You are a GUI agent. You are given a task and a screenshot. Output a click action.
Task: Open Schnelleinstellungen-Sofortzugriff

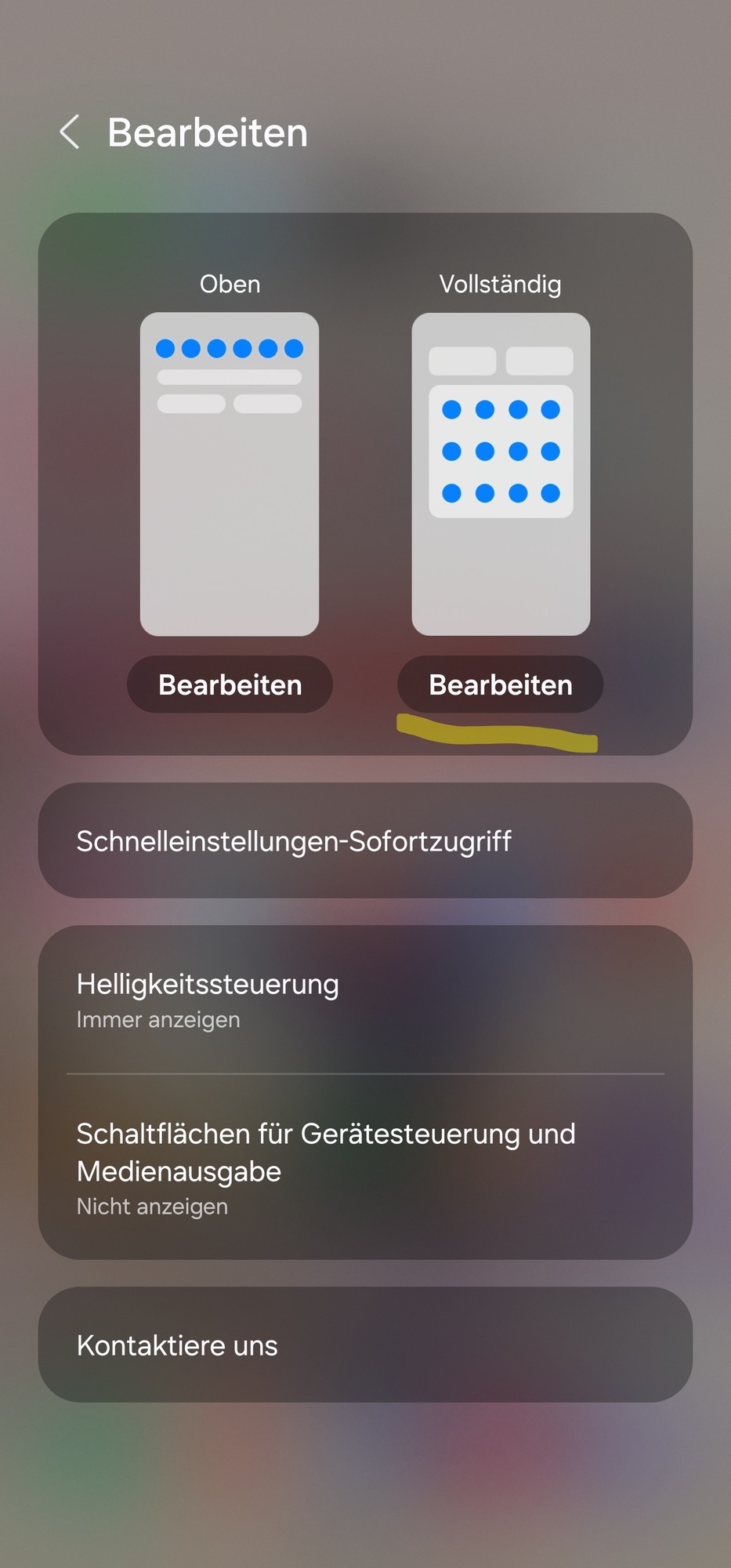pos(365,840)
